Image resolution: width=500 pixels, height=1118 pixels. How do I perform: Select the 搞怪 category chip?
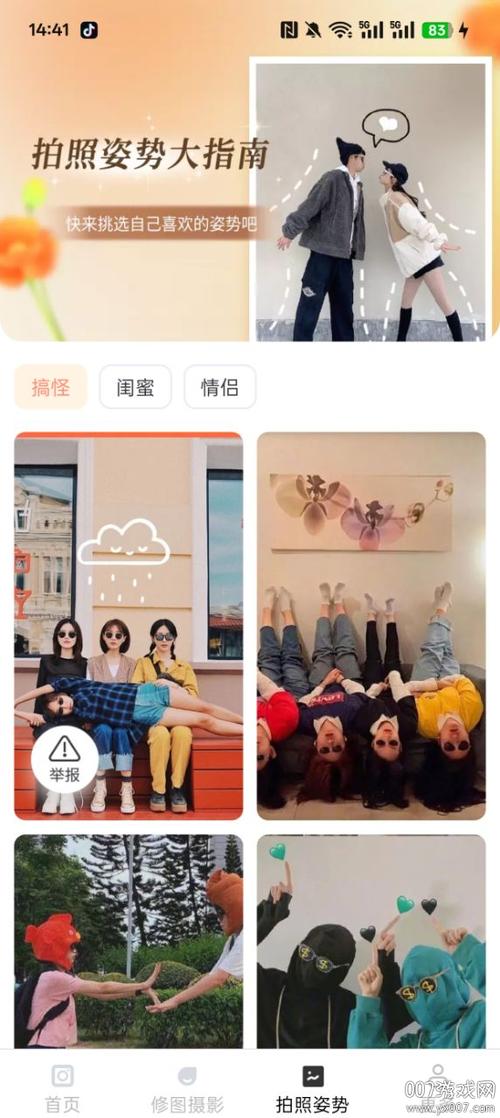click(x=51, y=387)
